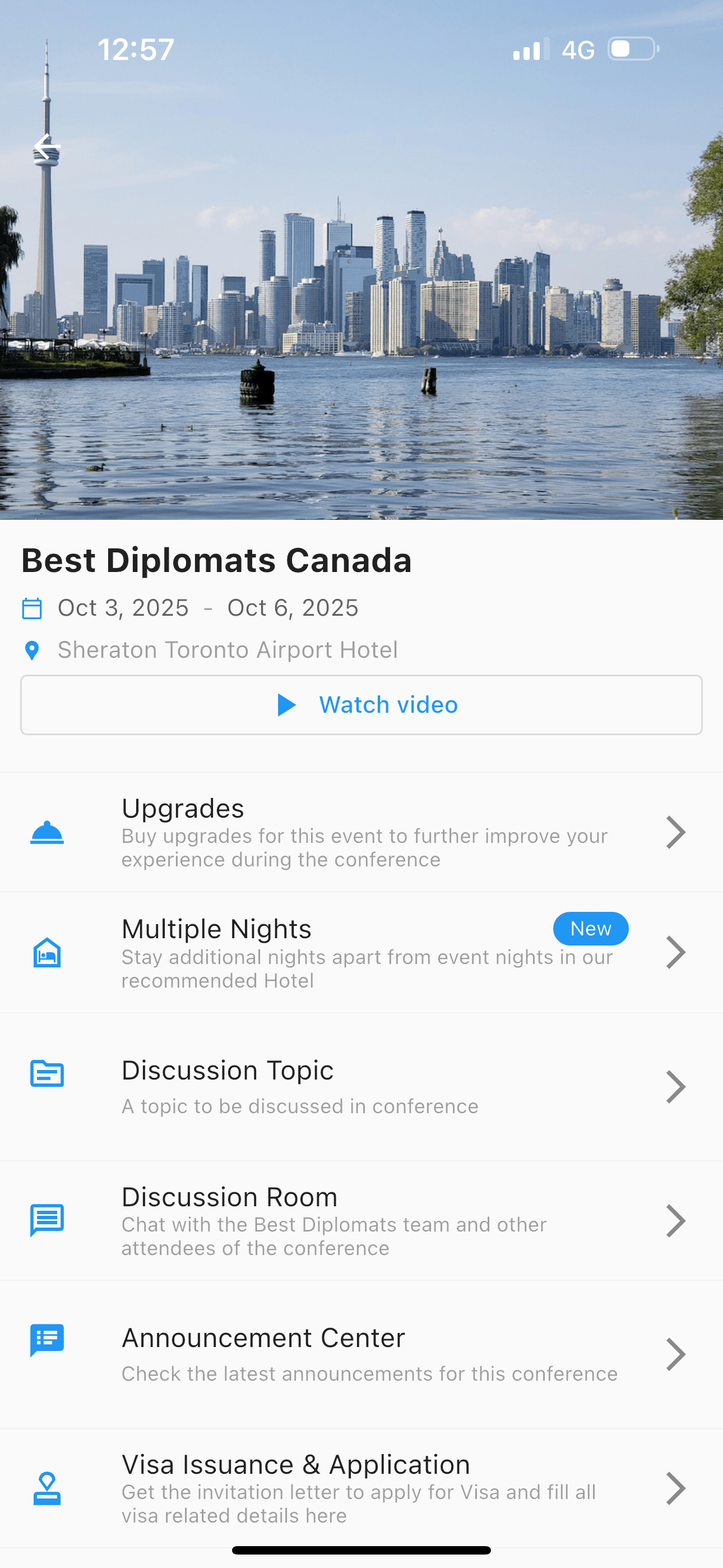Tap the location pin near Sheraton Toronto
This screenshot has height=1568, width=723.
[33, 649]
